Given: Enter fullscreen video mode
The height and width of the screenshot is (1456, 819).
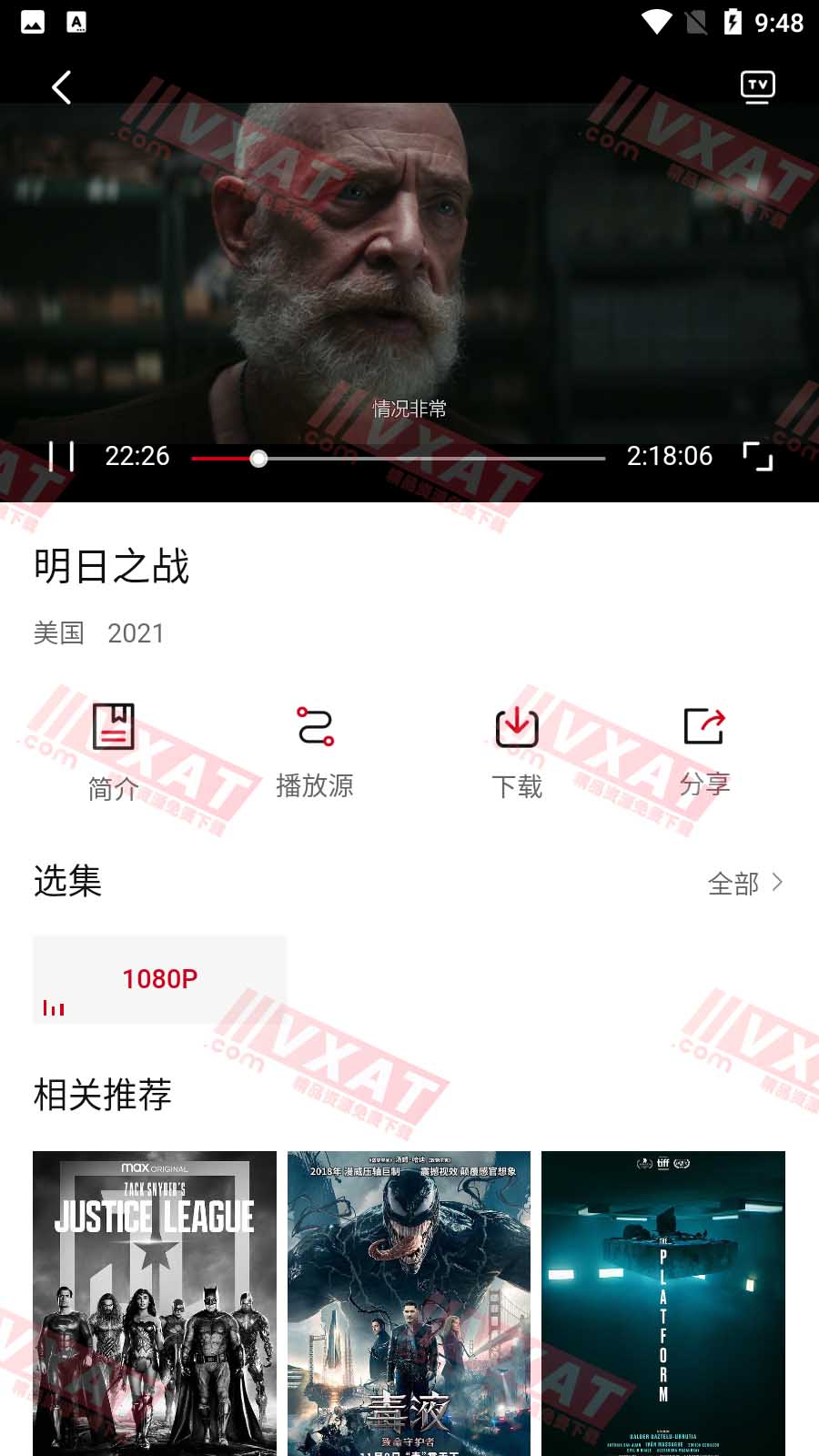Looking at the screenshot, I should [757, 457].
